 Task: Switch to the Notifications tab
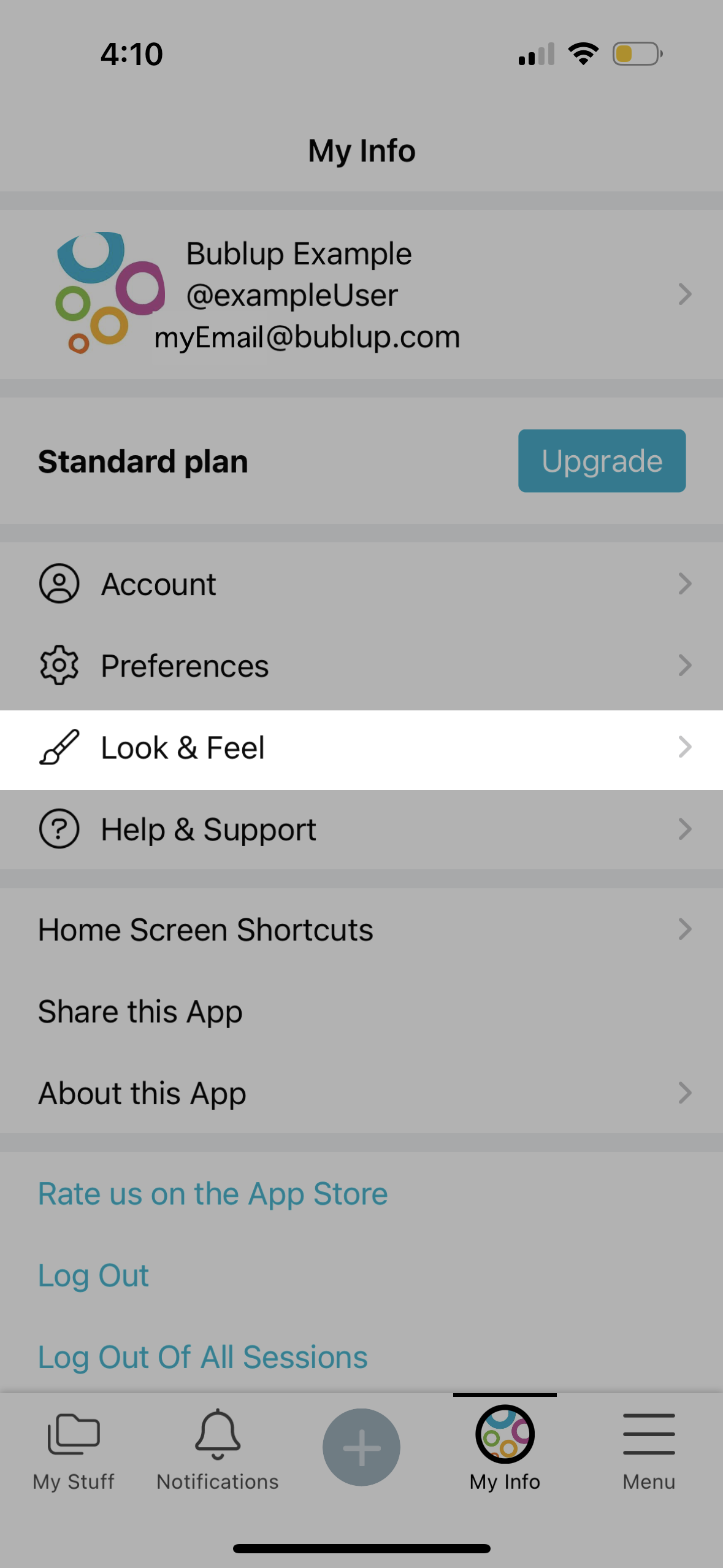(218, 1451)
